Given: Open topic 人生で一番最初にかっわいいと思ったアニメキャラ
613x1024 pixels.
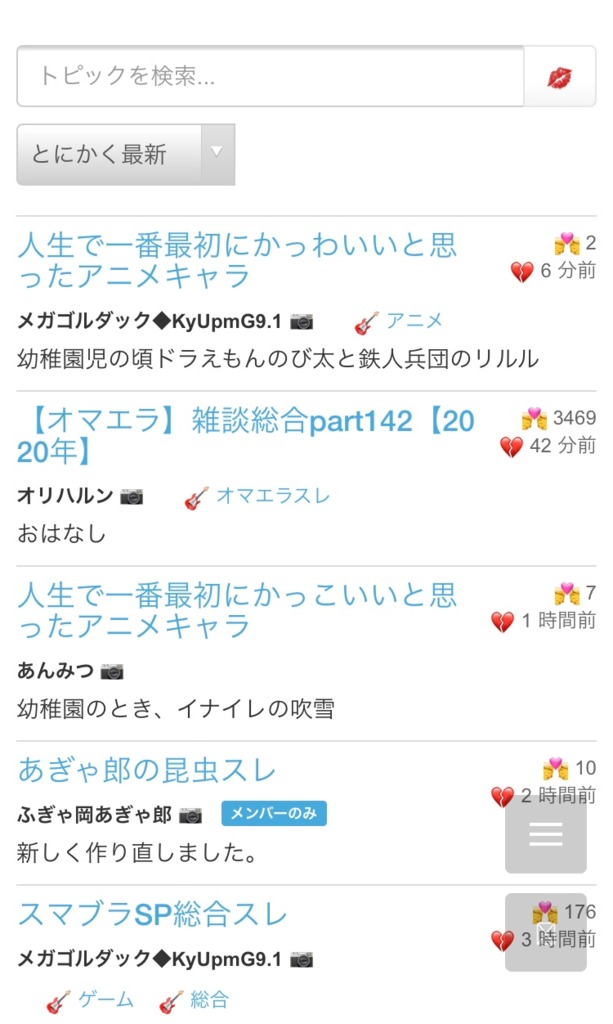Looking at the screenshot, I should tap(237, 259).
